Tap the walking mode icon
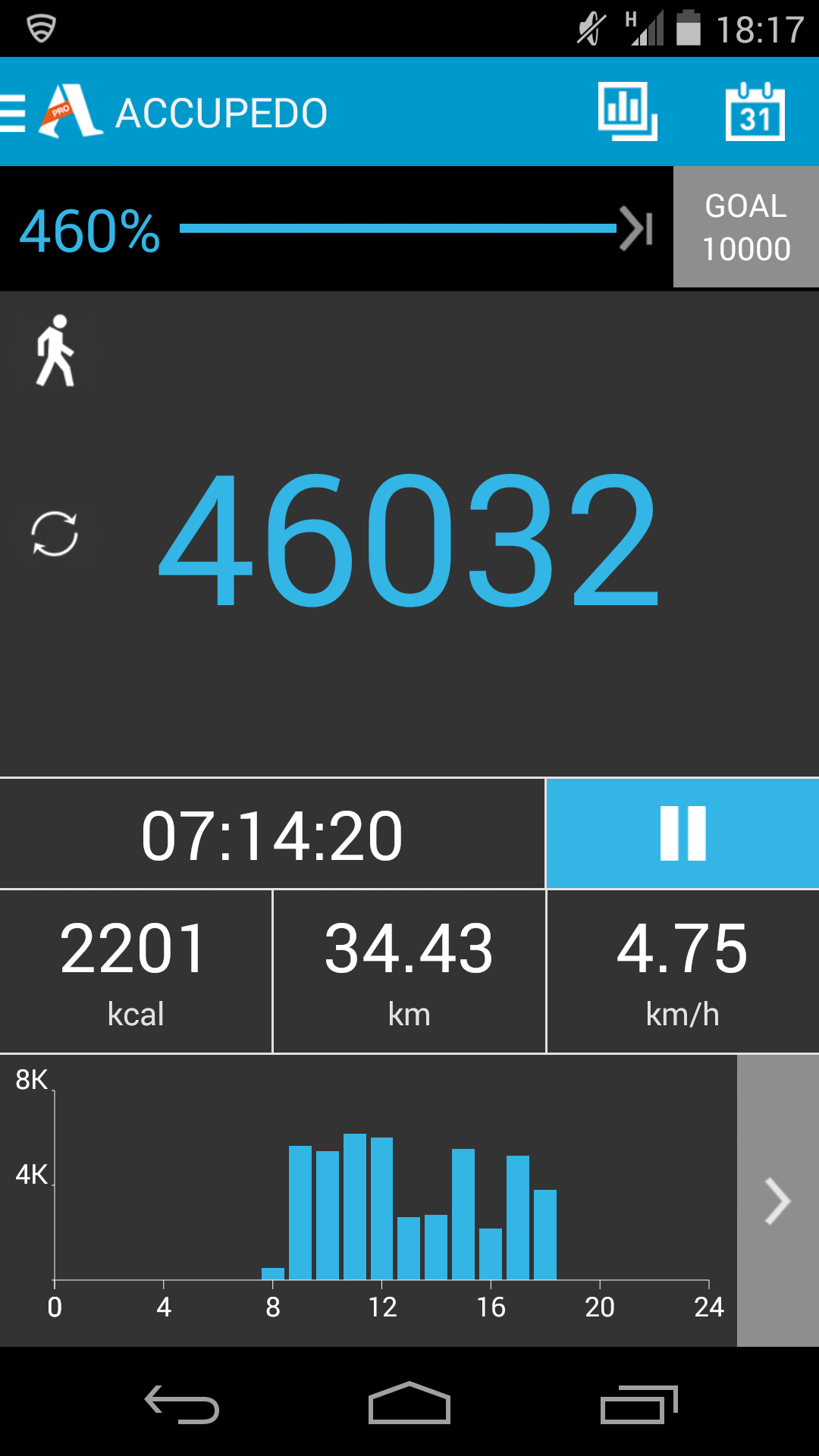Viewport: 819px width, 1456px height. (55, 350)
